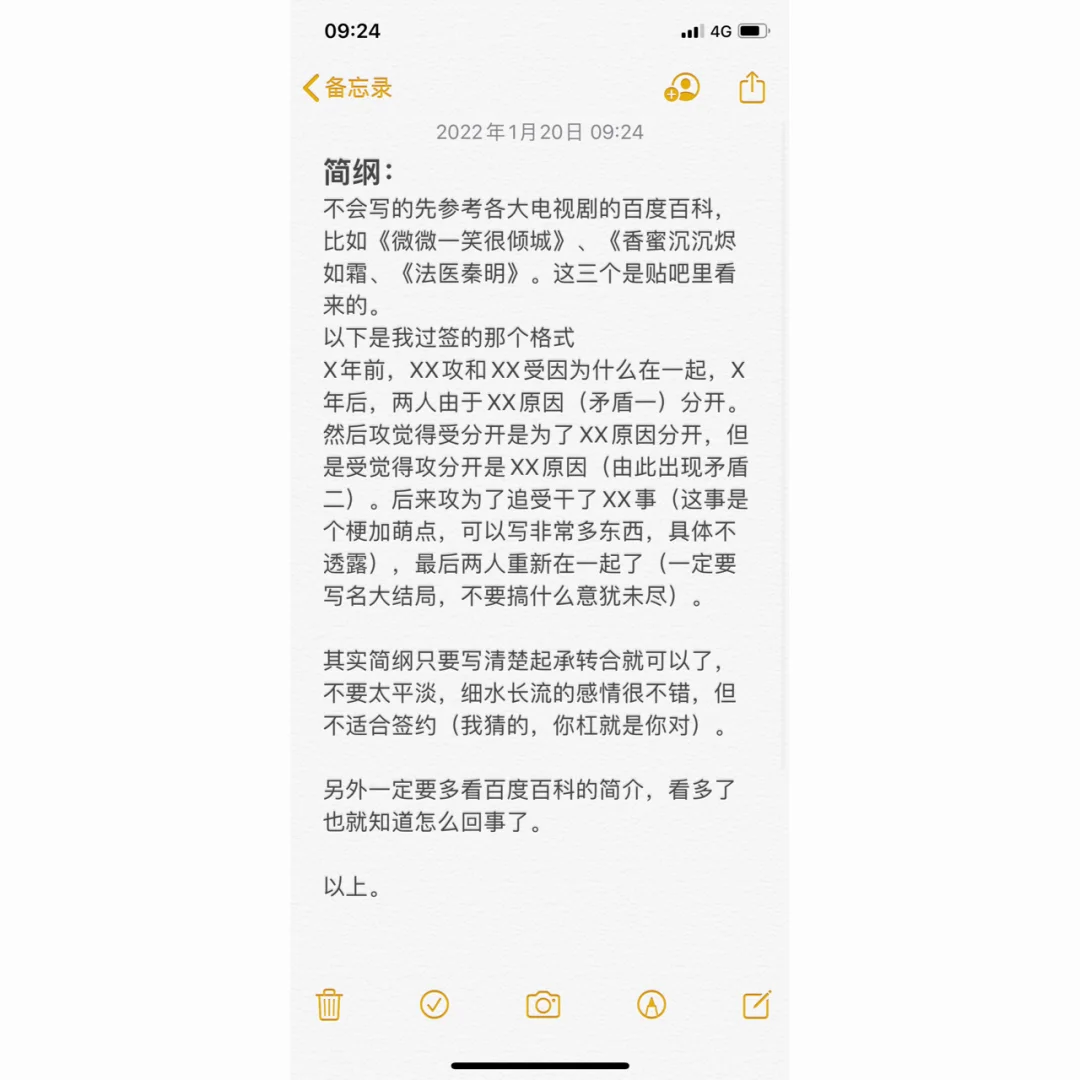
Task: Open the camera attachment option
Action: point(543,1004)
